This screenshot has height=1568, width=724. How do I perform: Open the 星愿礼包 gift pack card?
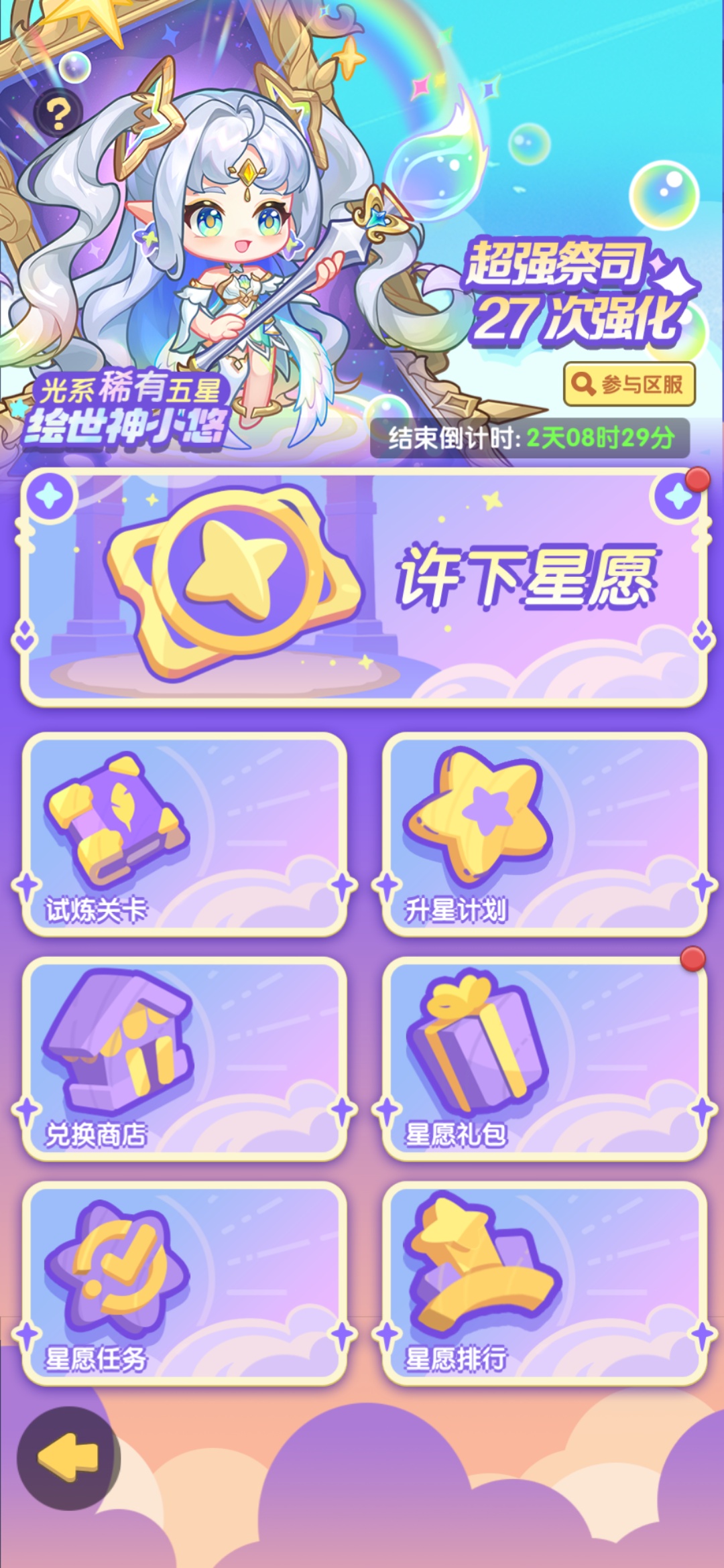point(544,1058)
